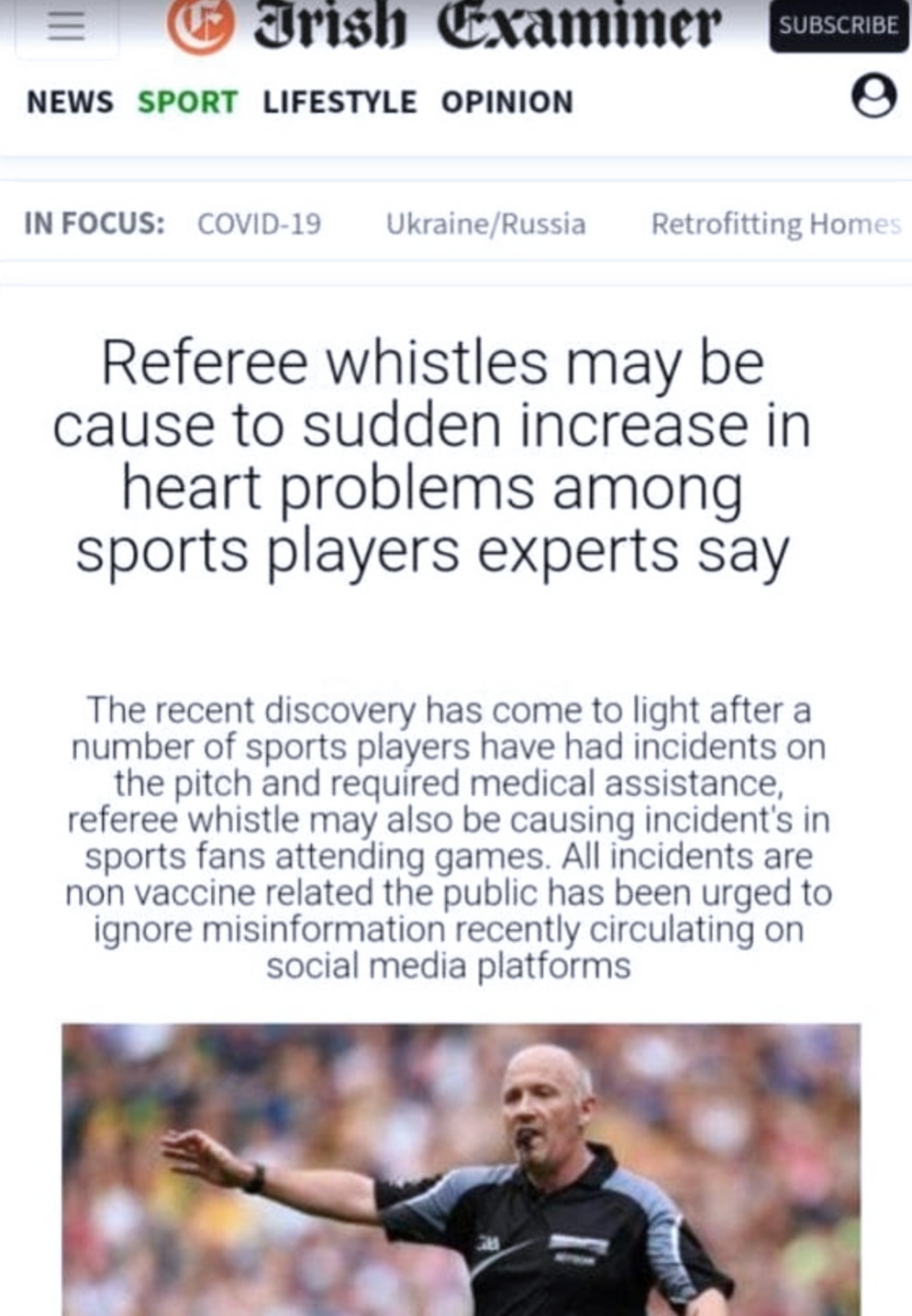Switch to the Sport section

pyautogui.click(x=187, y=102)
